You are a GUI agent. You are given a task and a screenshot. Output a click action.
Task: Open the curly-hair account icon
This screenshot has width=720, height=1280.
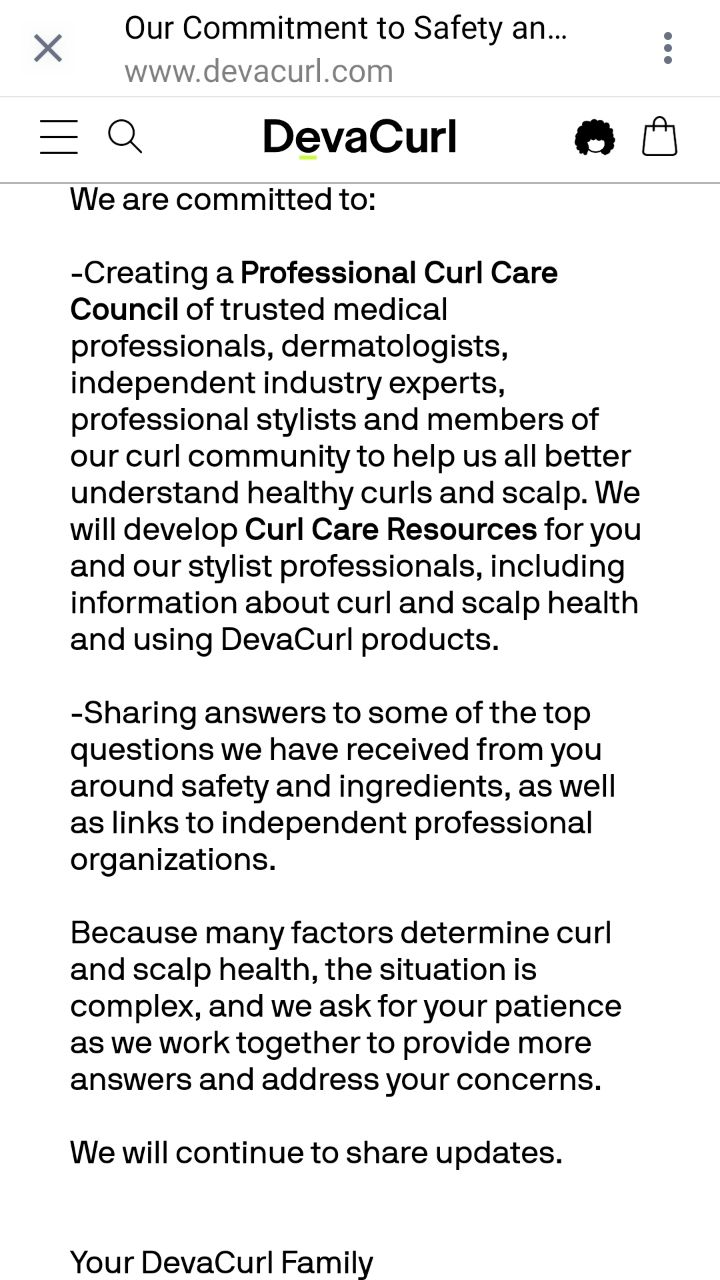pos(595,137)
